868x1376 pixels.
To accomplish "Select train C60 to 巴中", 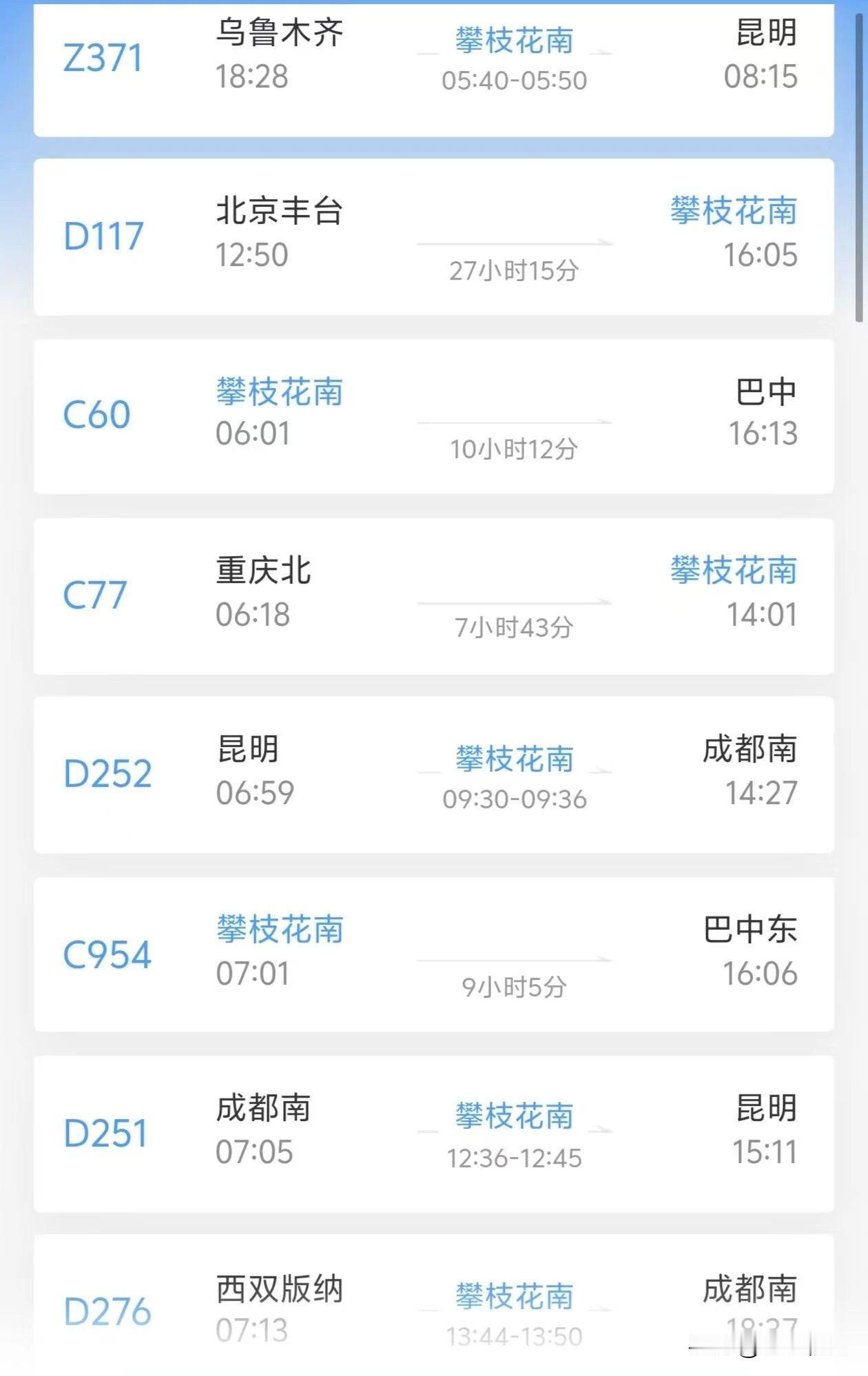I will click(433, 416).
